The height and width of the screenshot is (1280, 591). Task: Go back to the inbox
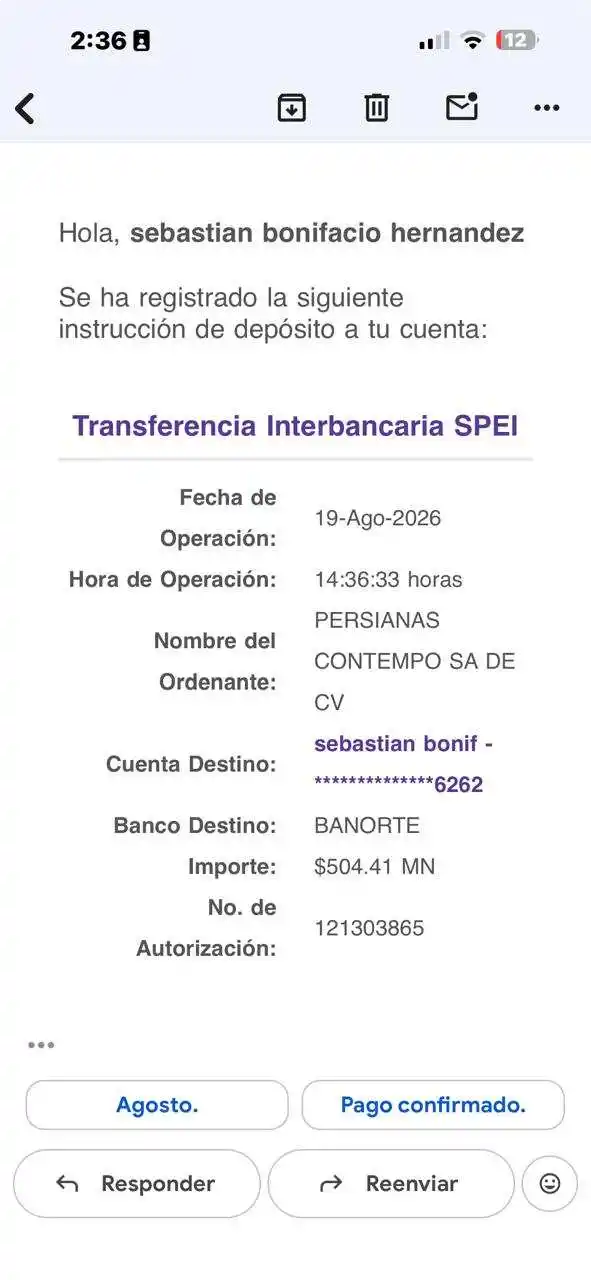tap(26, 107)
